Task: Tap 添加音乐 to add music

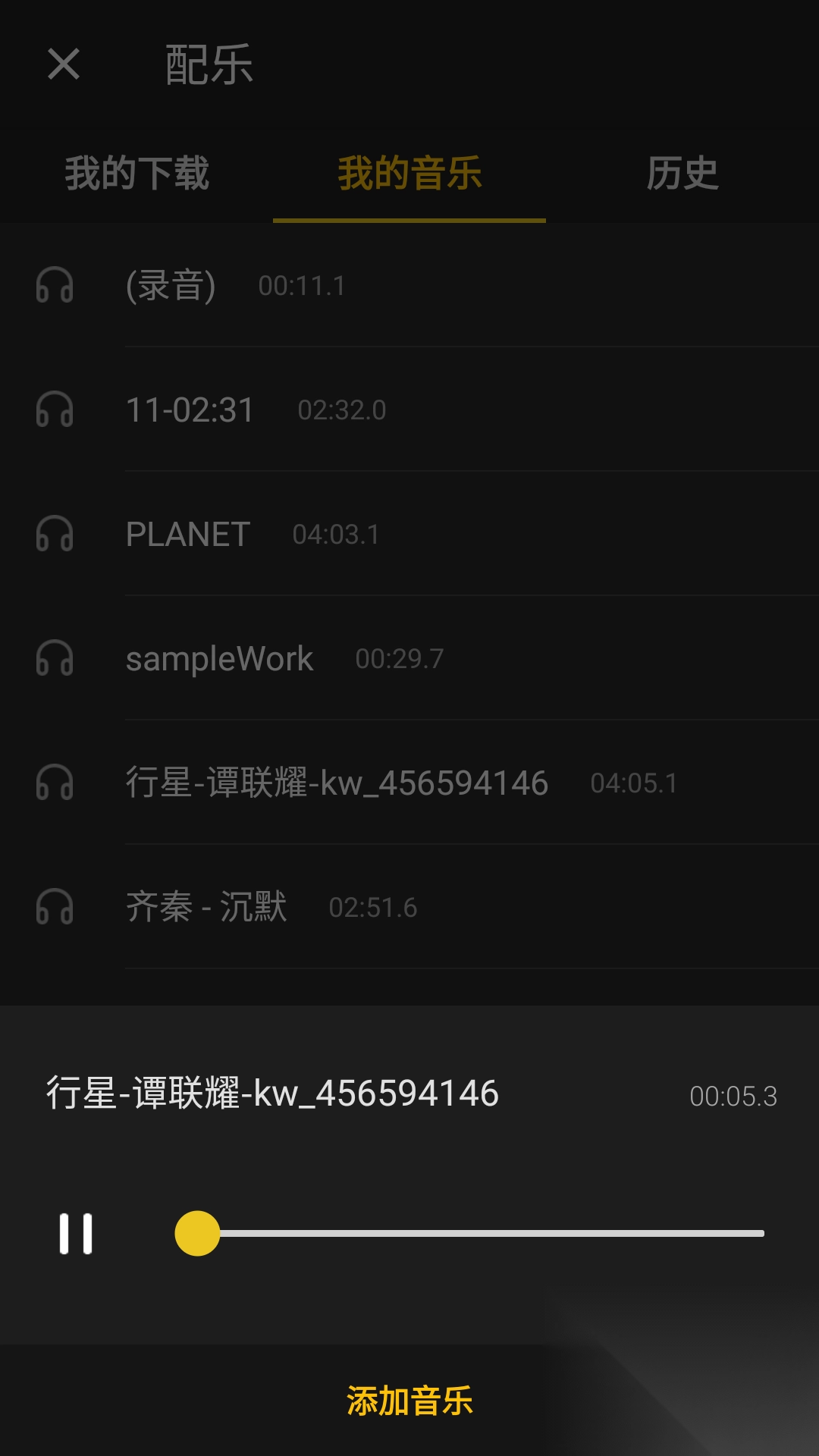Action: pos(409,1401)
